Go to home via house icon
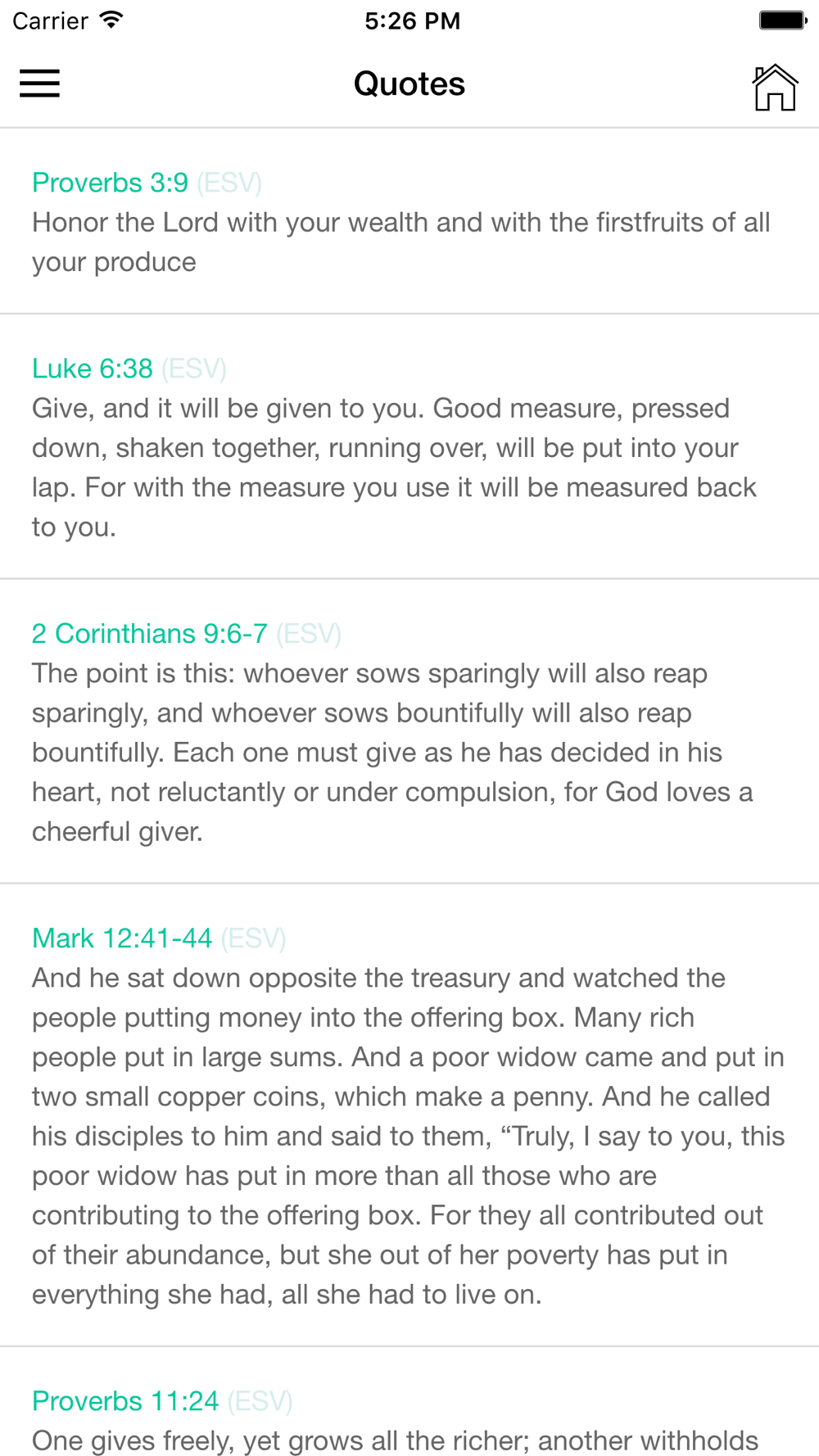Screen dimensions: 819x1456 [775, 87]
